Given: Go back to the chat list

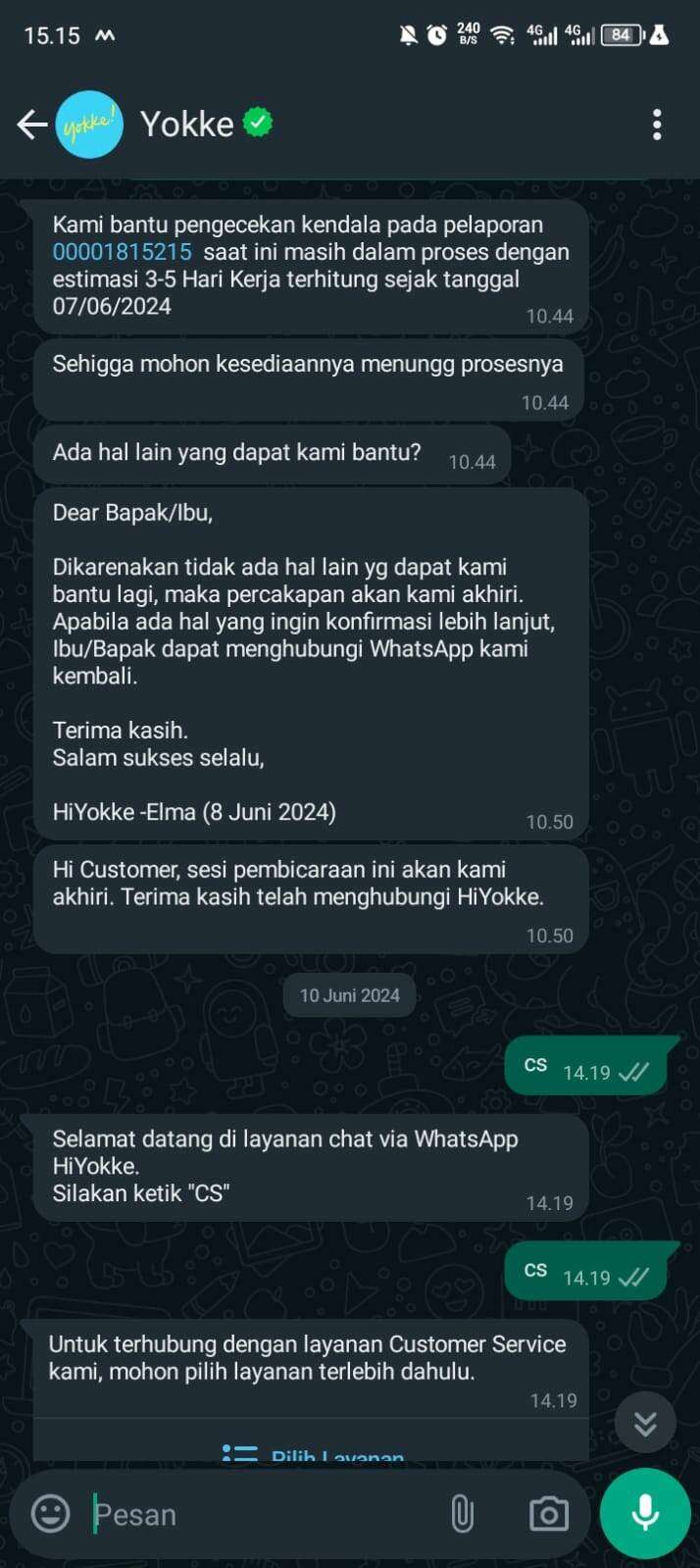Looking at the screenshot, I should click(32, 125).
